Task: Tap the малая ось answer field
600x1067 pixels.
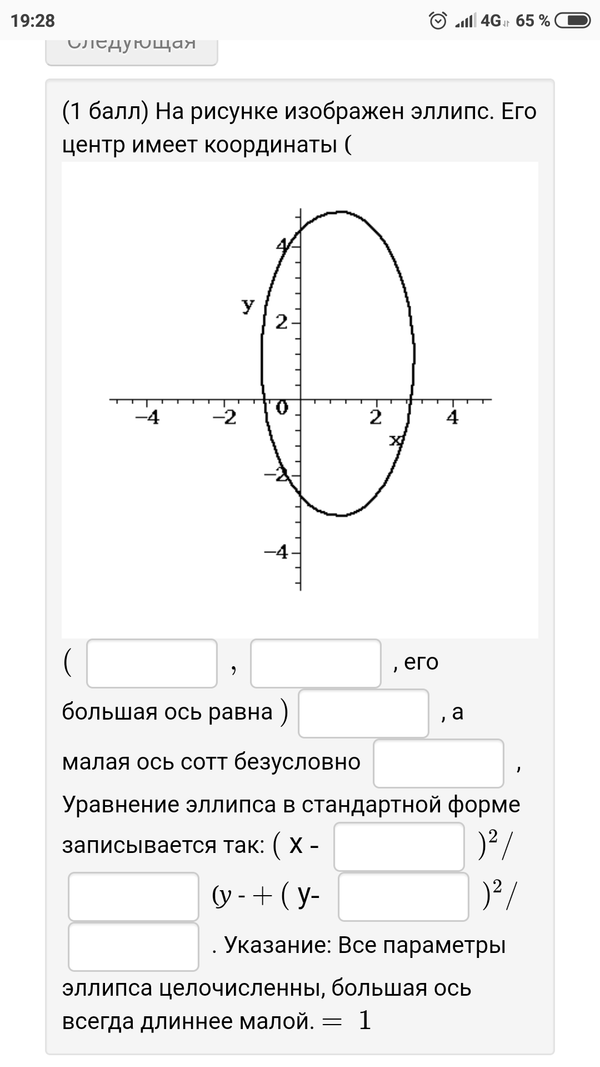Action: pos(438,764)
